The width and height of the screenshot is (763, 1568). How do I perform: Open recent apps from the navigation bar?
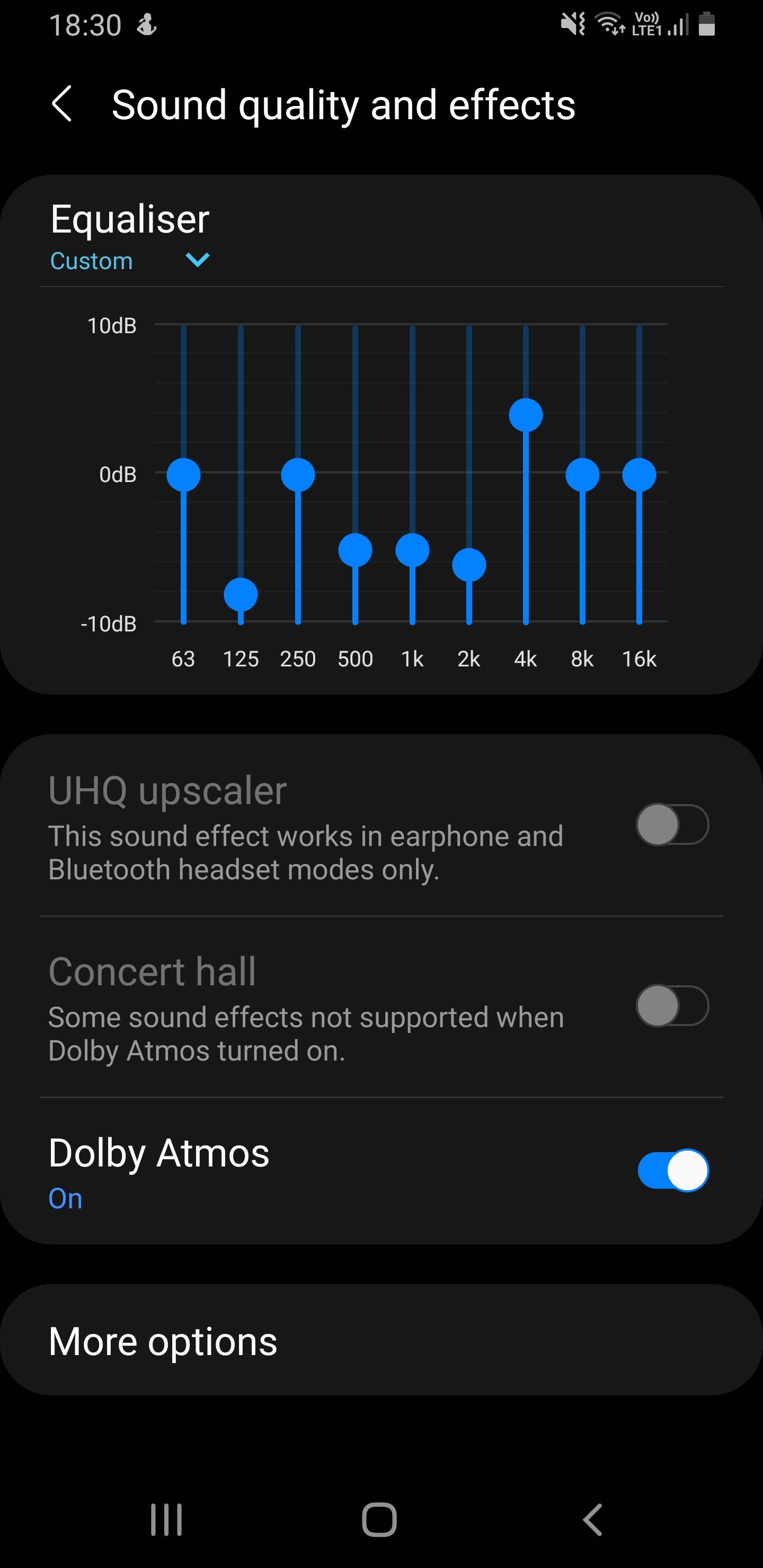click(x=166, y=1517)
